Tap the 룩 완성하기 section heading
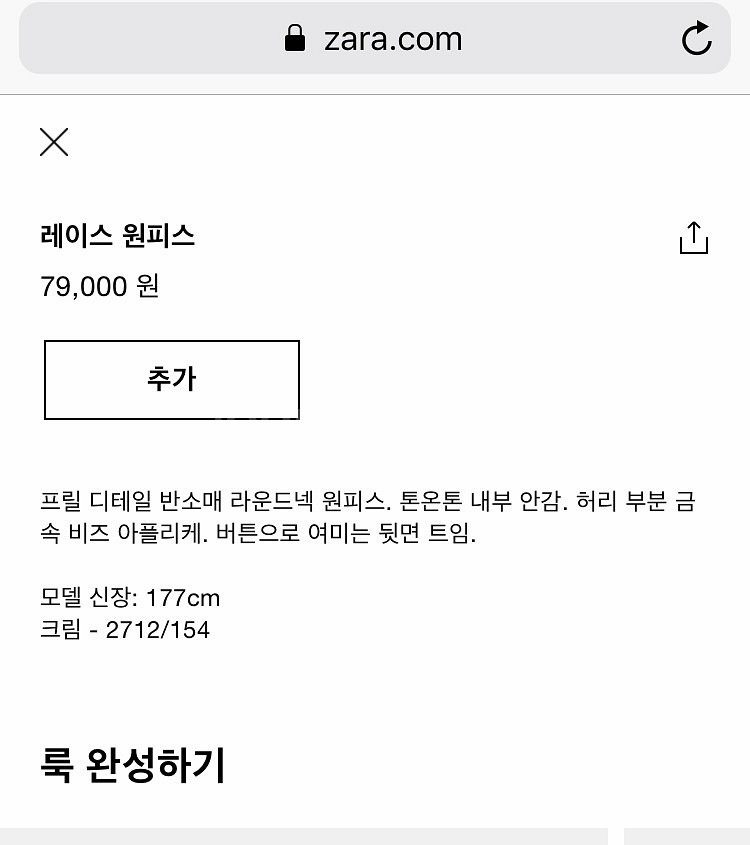 [x=135, y=765]
